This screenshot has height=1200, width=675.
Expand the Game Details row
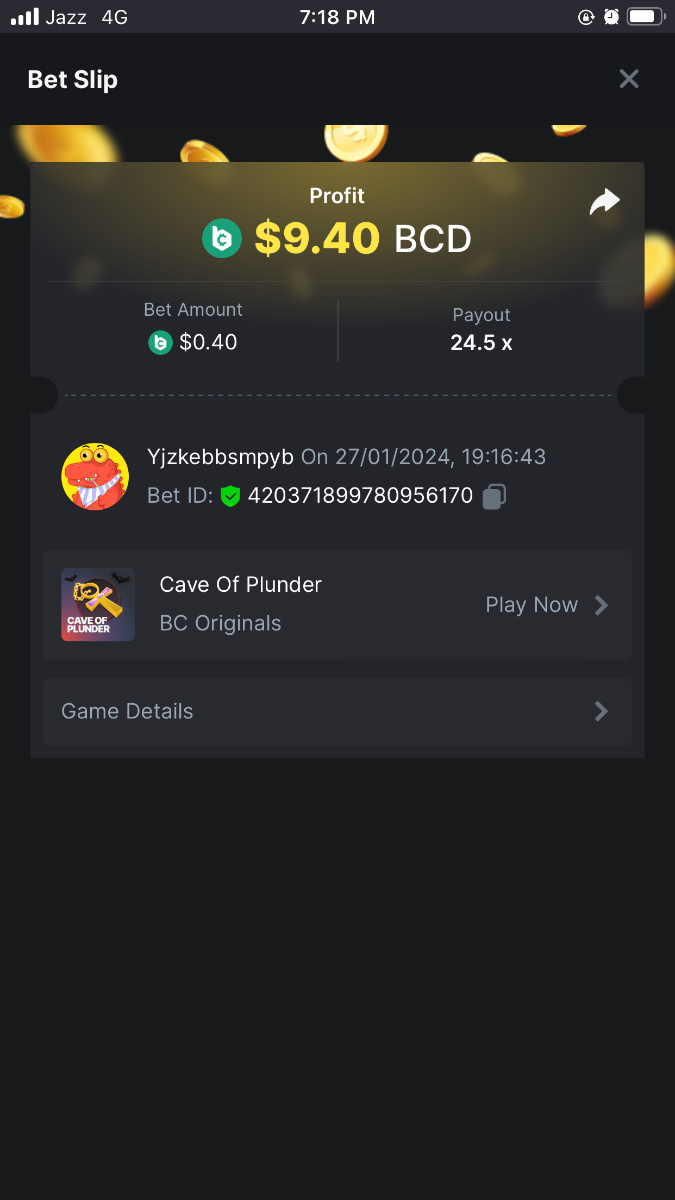[337, 712]
